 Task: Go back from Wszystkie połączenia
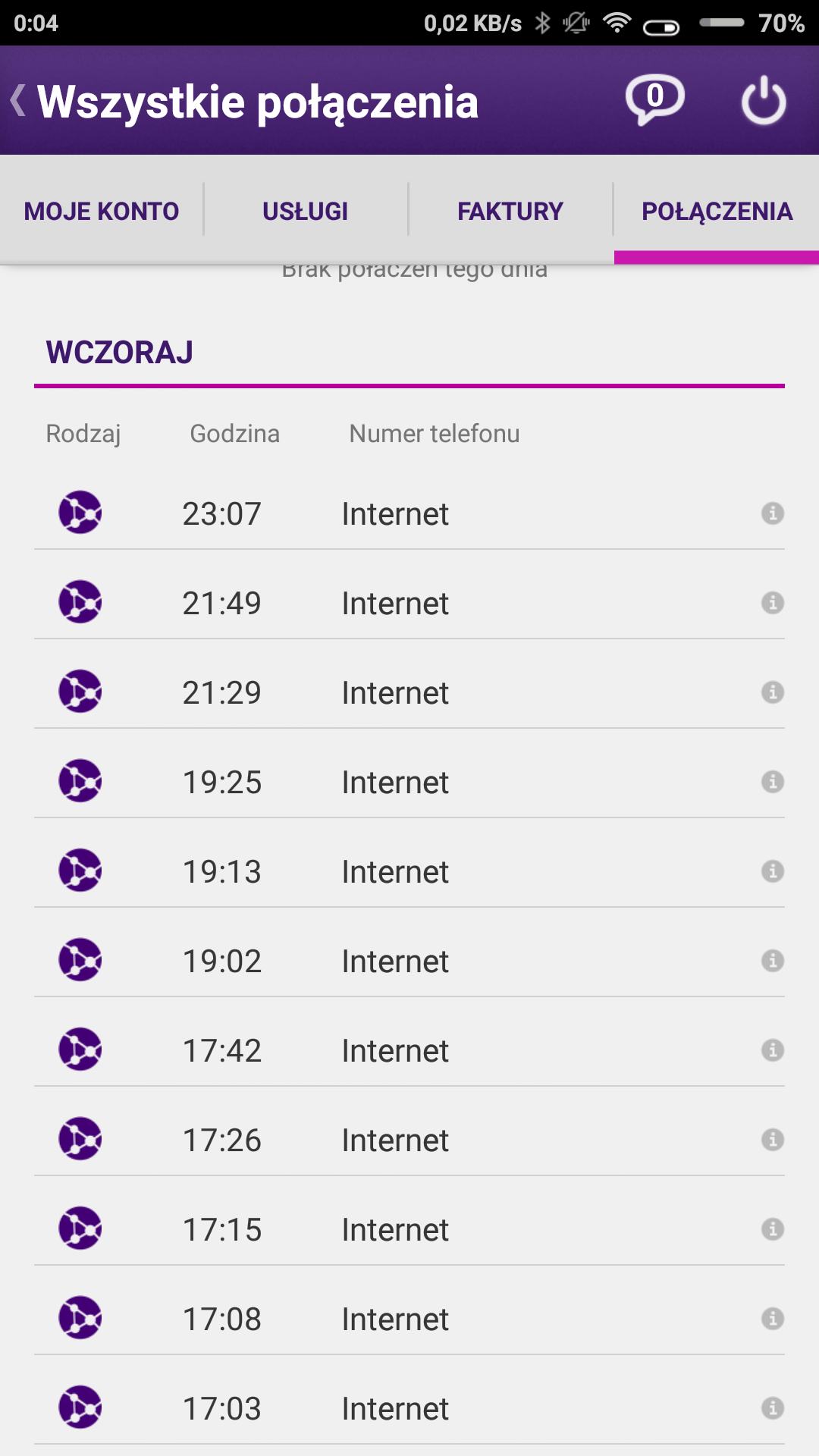click(18, 101)
